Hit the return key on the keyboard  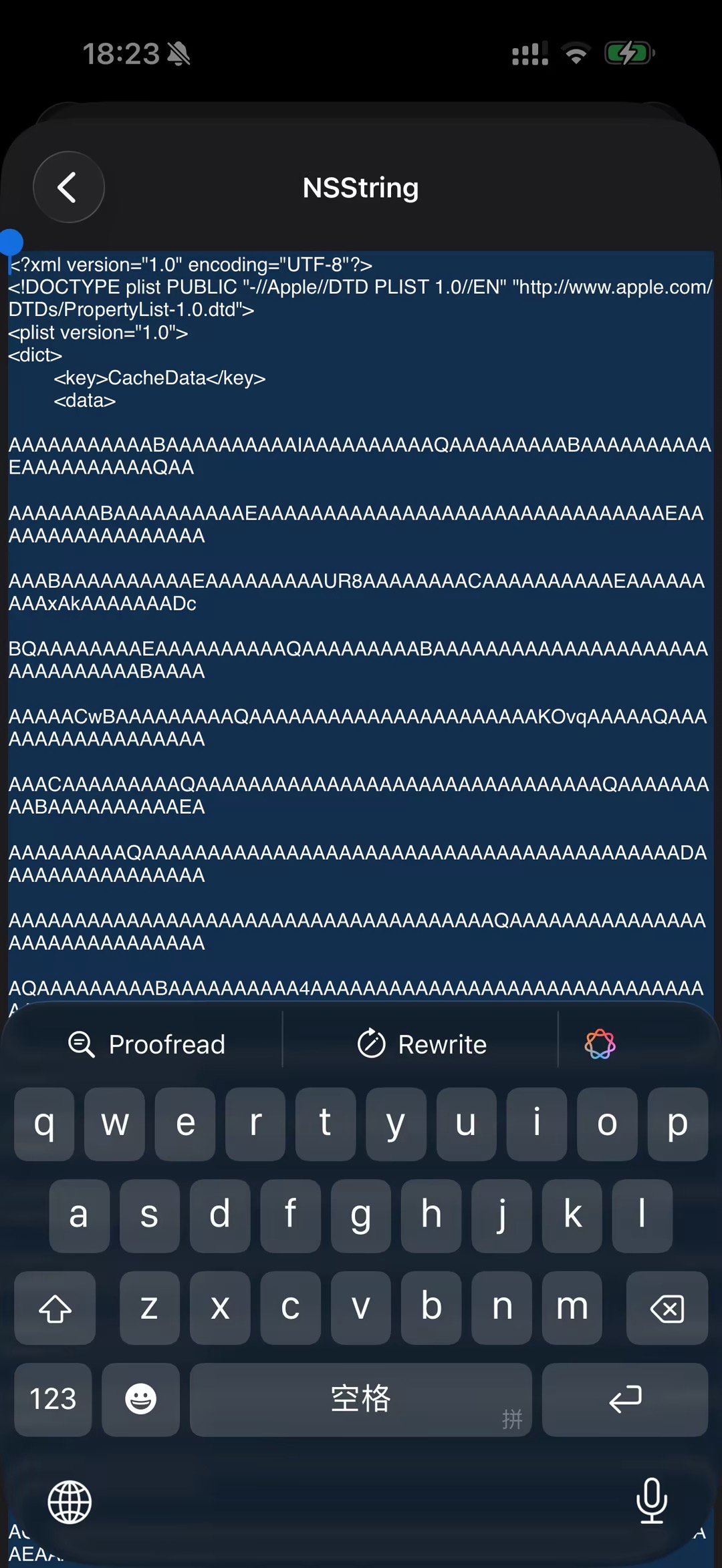624,1399
